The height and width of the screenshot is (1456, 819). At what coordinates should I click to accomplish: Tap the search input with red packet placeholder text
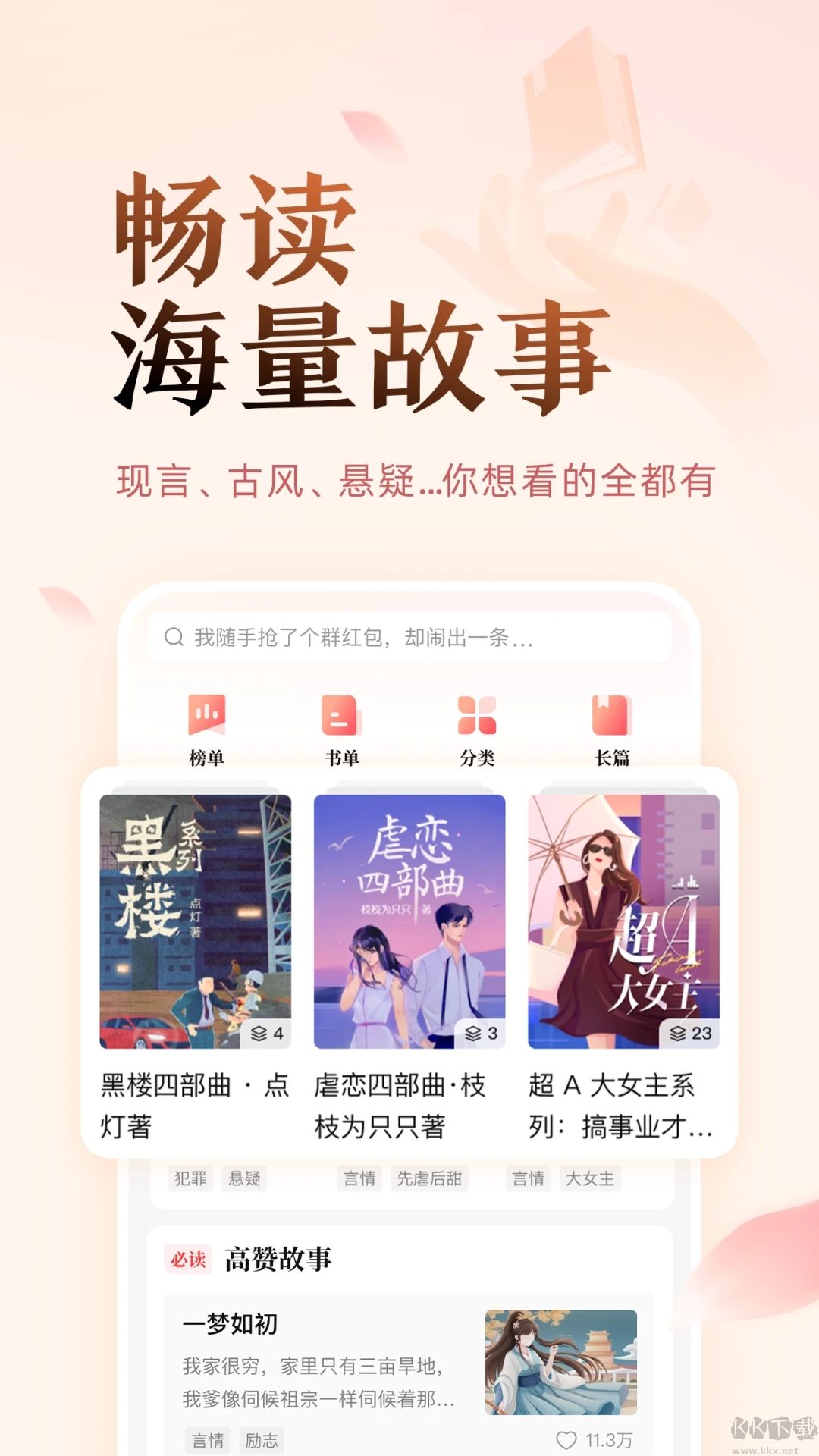[409, 638]
